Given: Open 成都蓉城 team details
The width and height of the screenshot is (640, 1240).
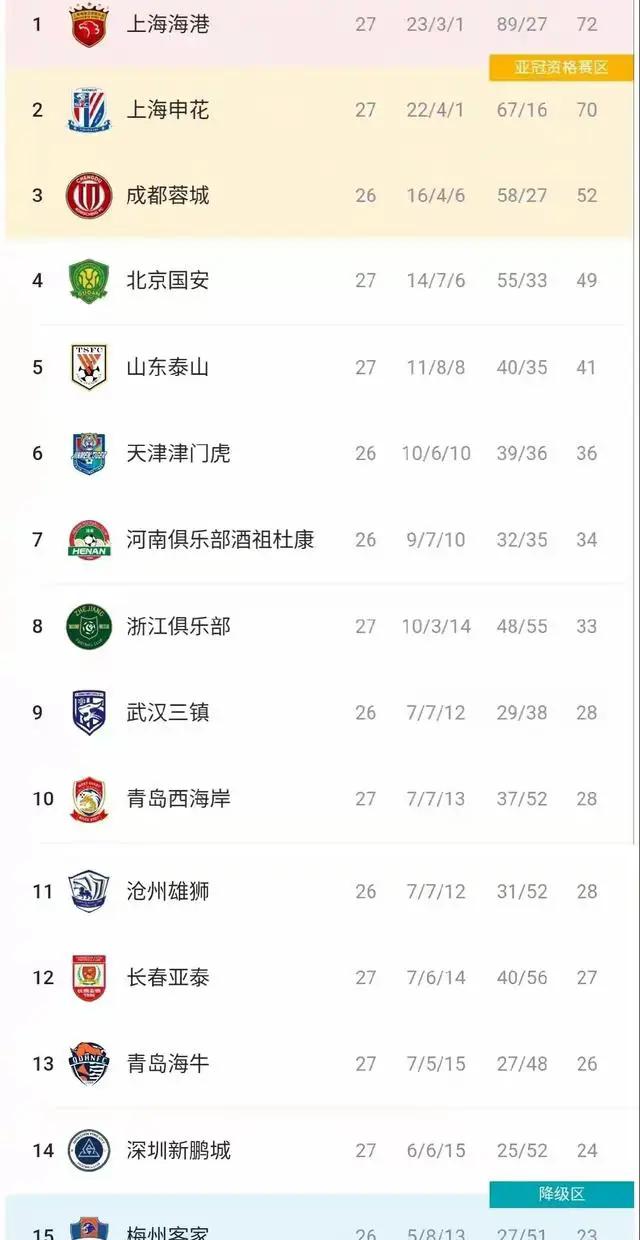Looking at the screenshot, I should click(168, 195).
